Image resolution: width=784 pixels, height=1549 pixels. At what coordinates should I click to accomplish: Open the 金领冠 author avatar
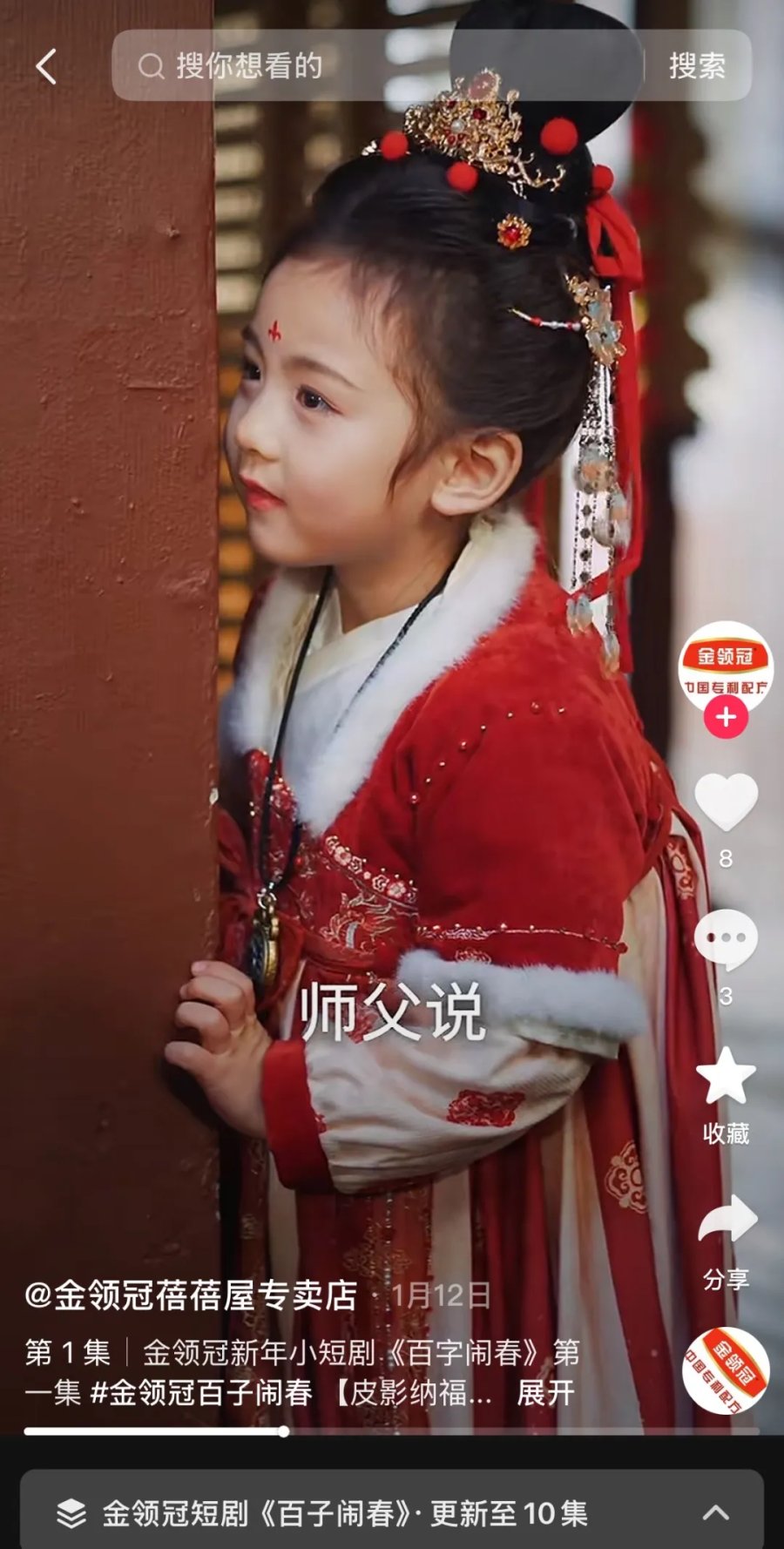coord(725,666)
